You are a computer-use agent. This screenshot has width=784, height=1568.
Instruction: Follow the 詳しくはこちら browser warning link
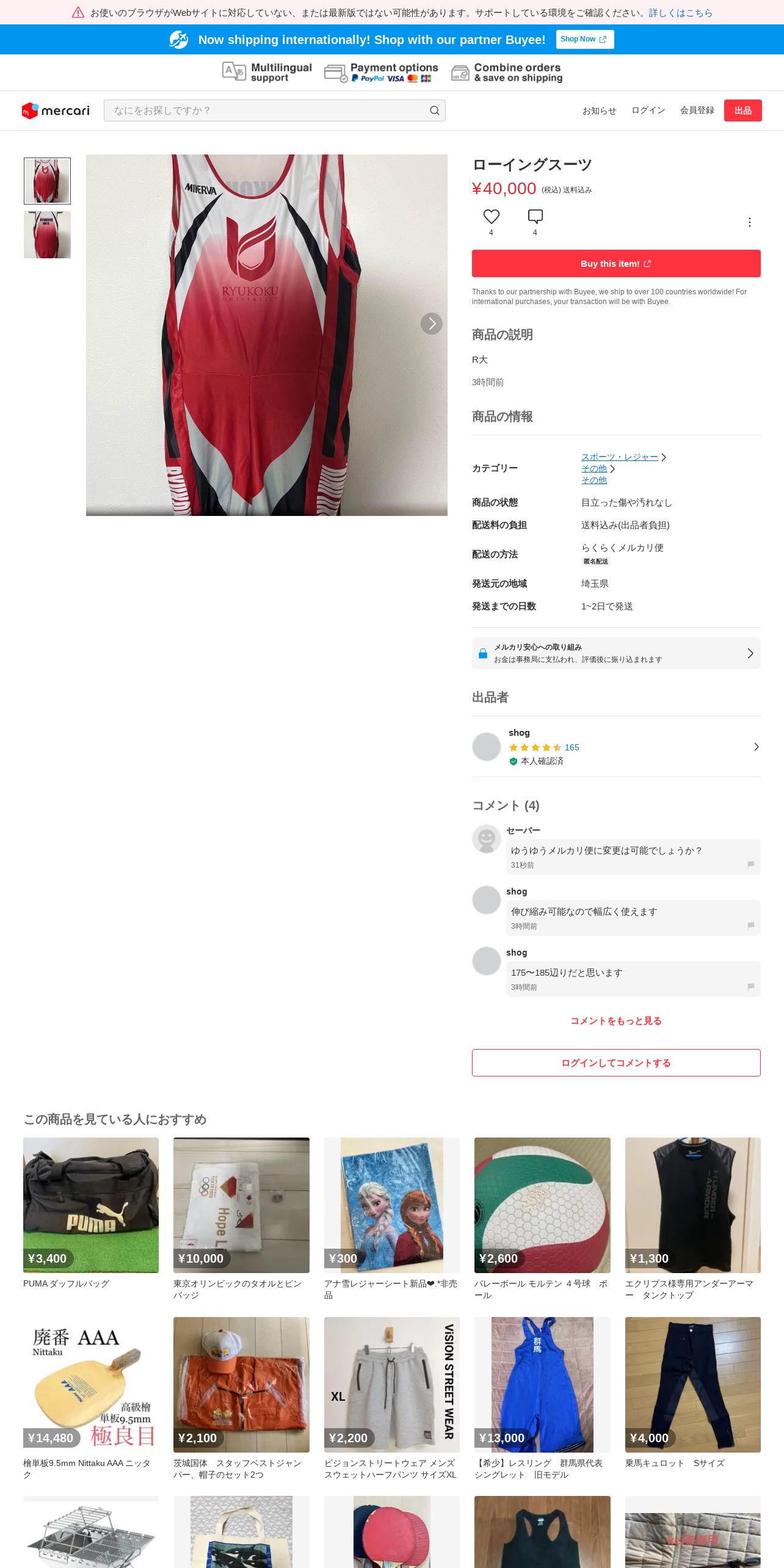tap(680, 13)
